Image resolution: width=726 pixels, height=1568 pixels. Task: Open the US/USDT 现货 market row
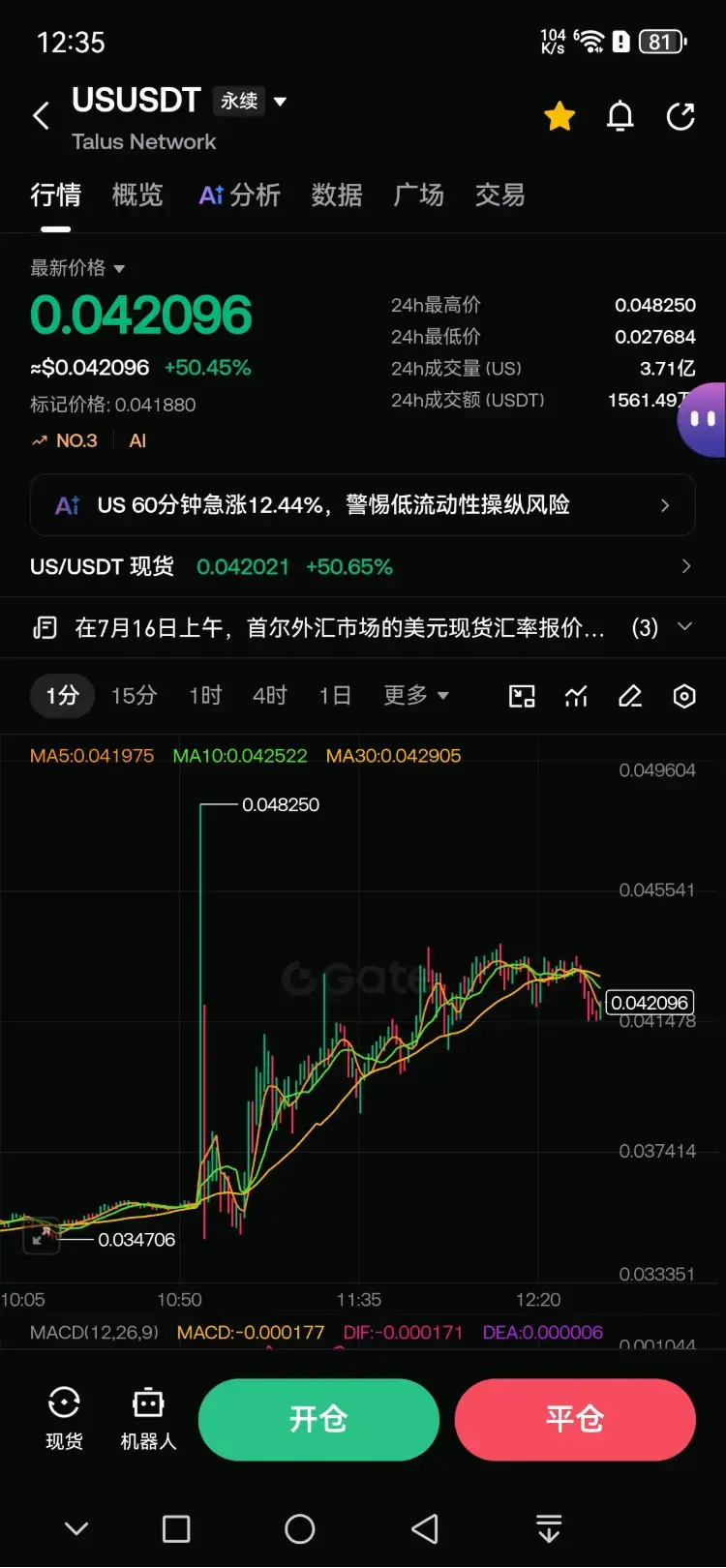pyautogui.click(x=363, y=566)
